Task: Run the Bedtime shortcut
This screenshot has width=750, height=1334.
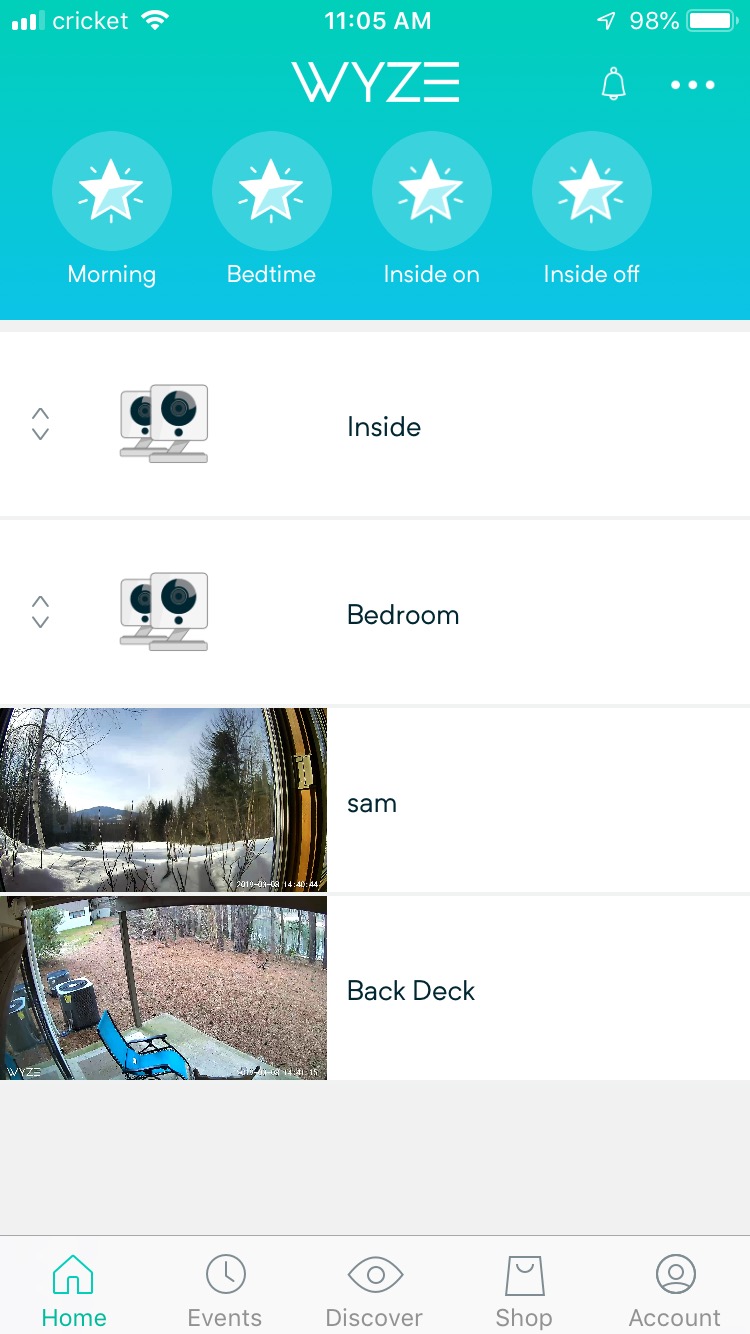Action: (x=271, y=191)
